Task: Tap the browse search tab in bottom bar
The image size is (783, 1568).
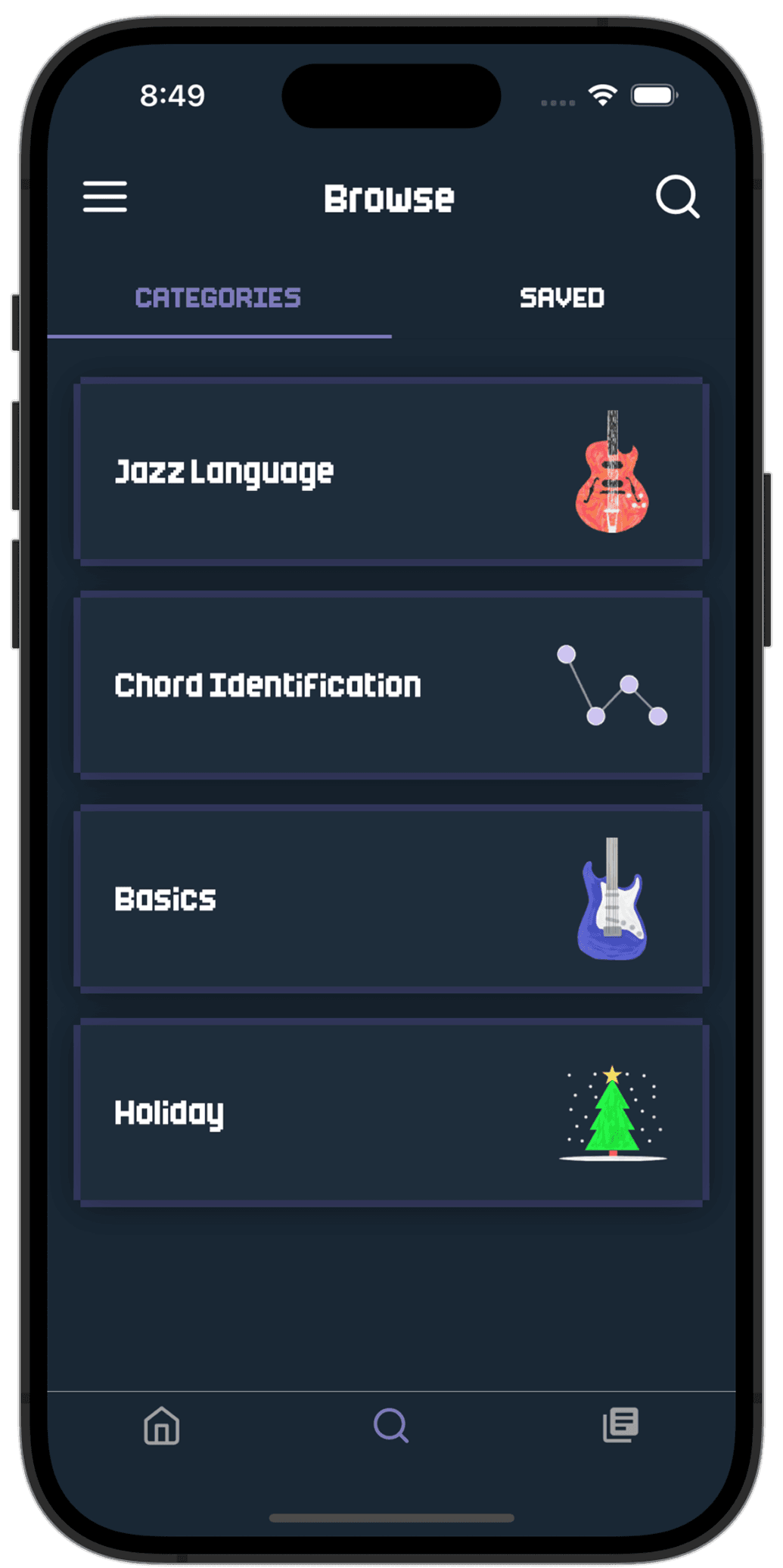Action: [x=391, y=1426]
